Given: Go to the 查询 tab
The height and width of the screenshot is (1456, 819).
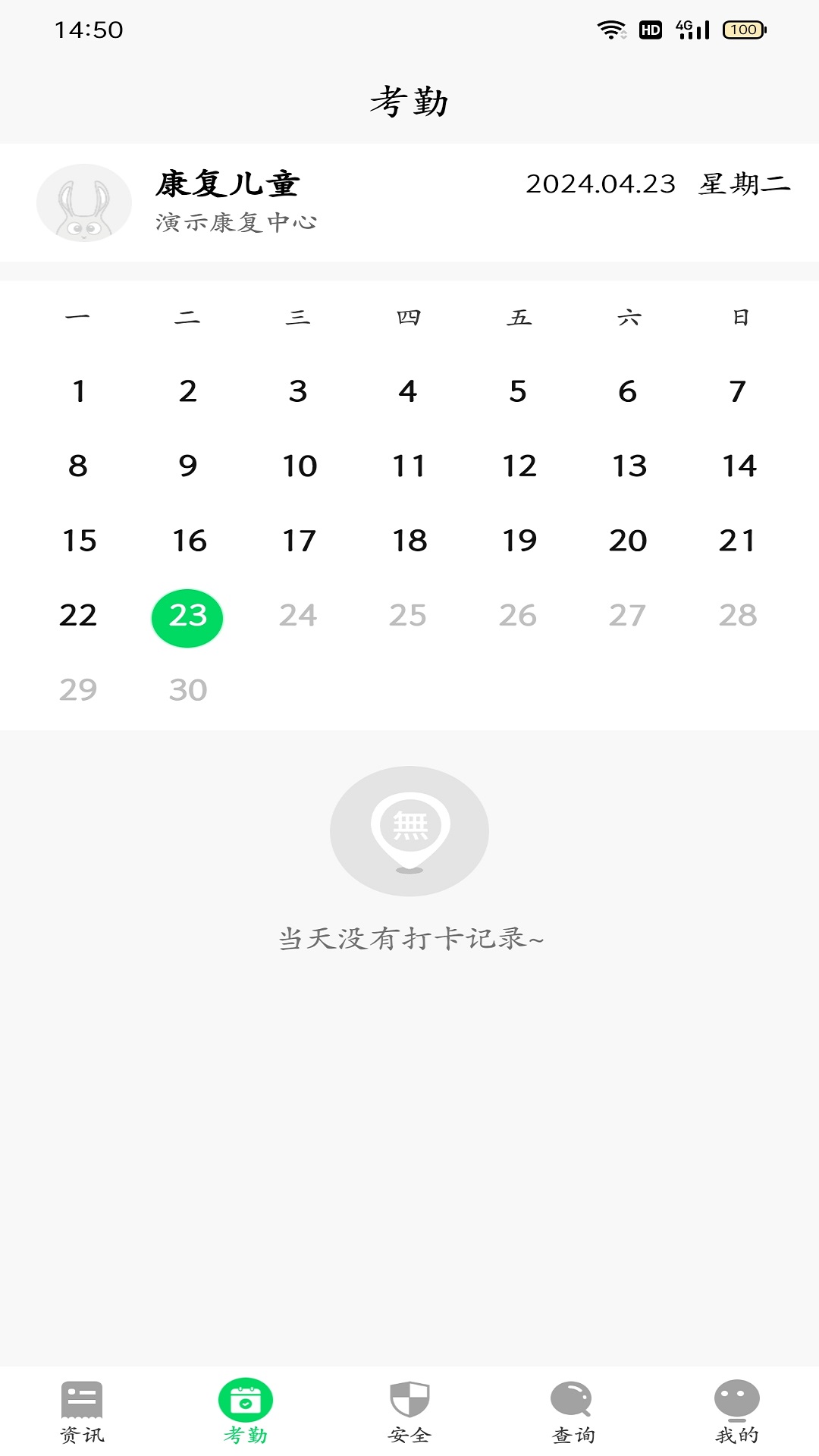Looking at the screenshot, I should 573,1411.
